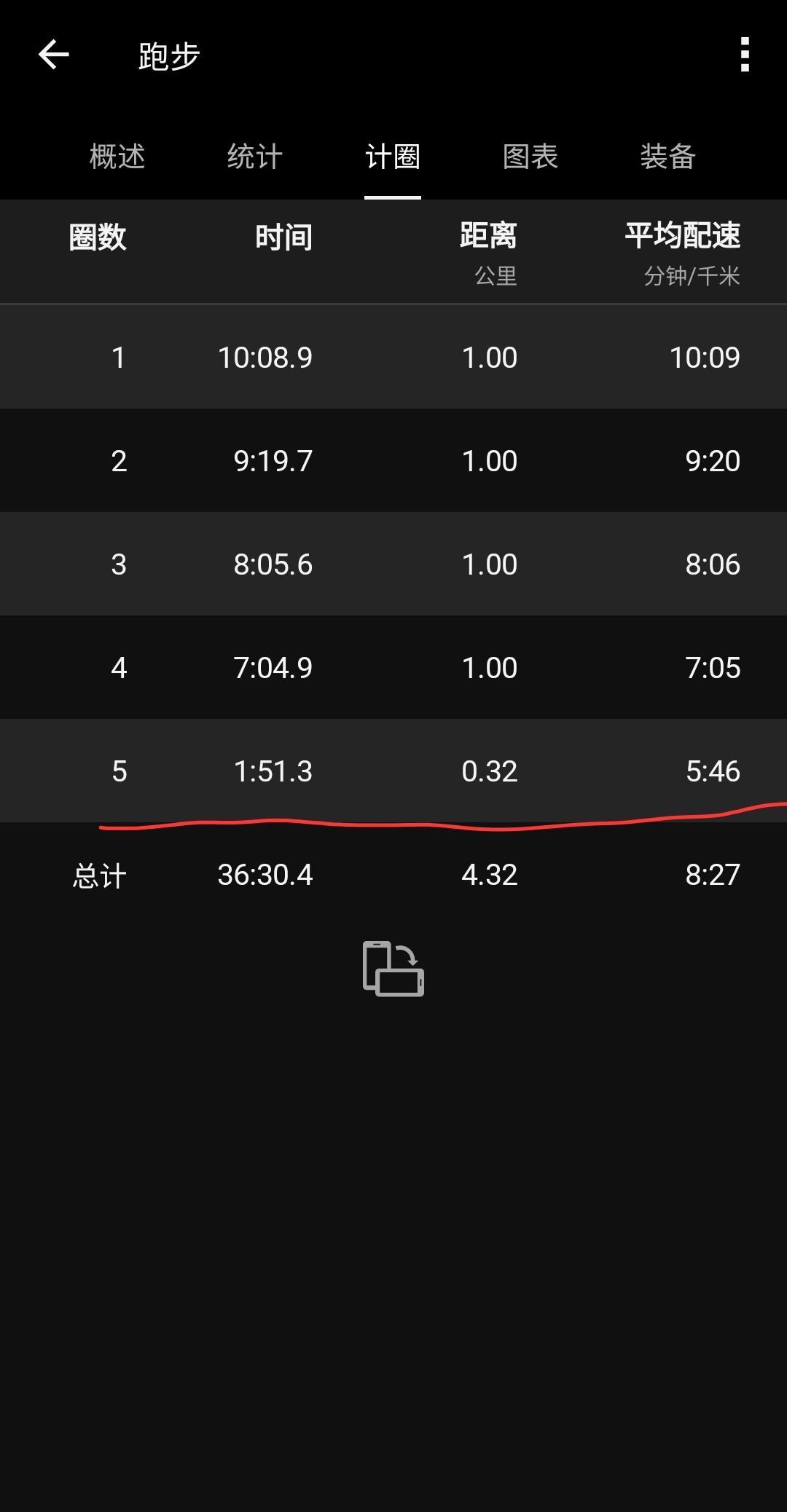Go back from the 跑步 screen

(53, 55)
